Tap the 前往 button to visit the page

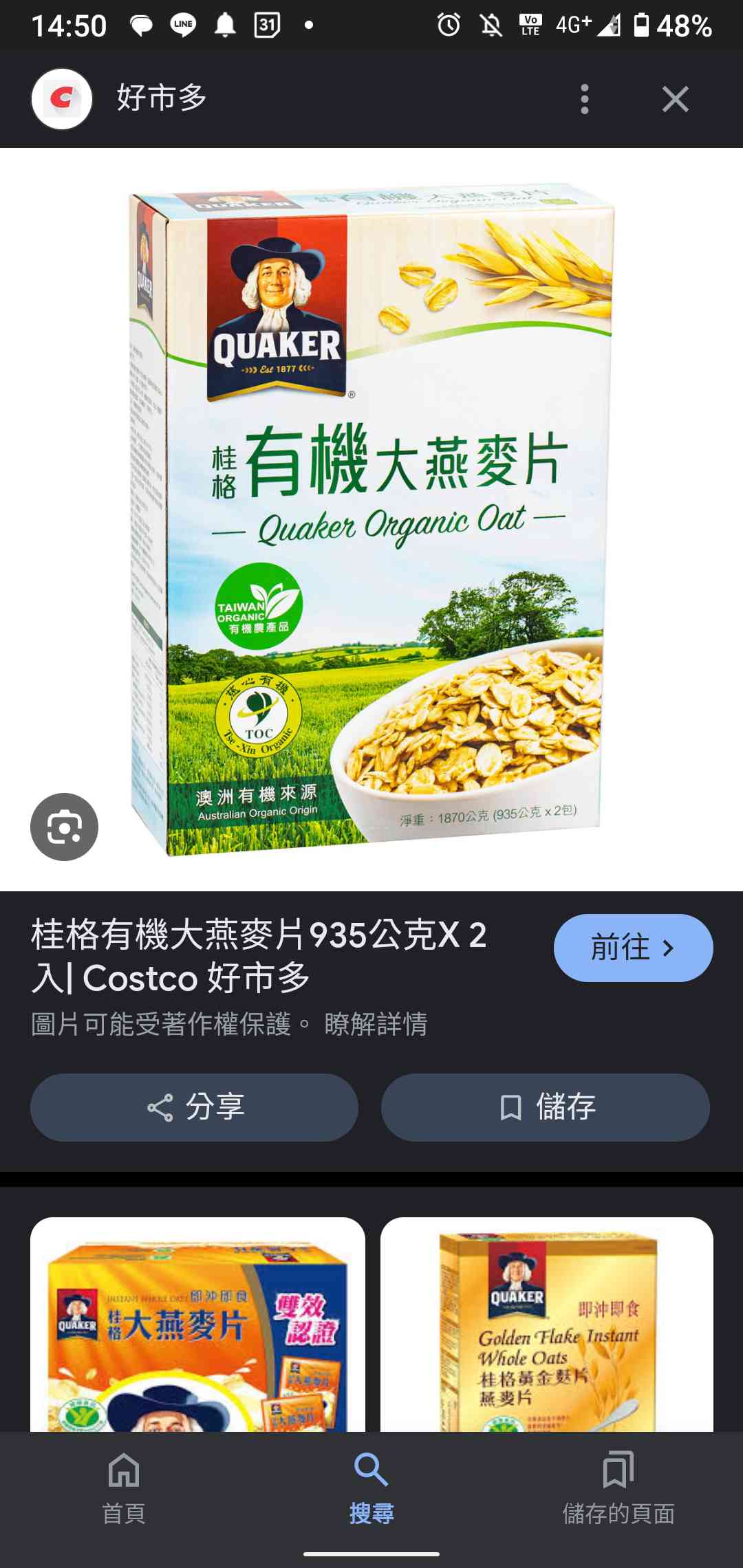tap(632, 948)
